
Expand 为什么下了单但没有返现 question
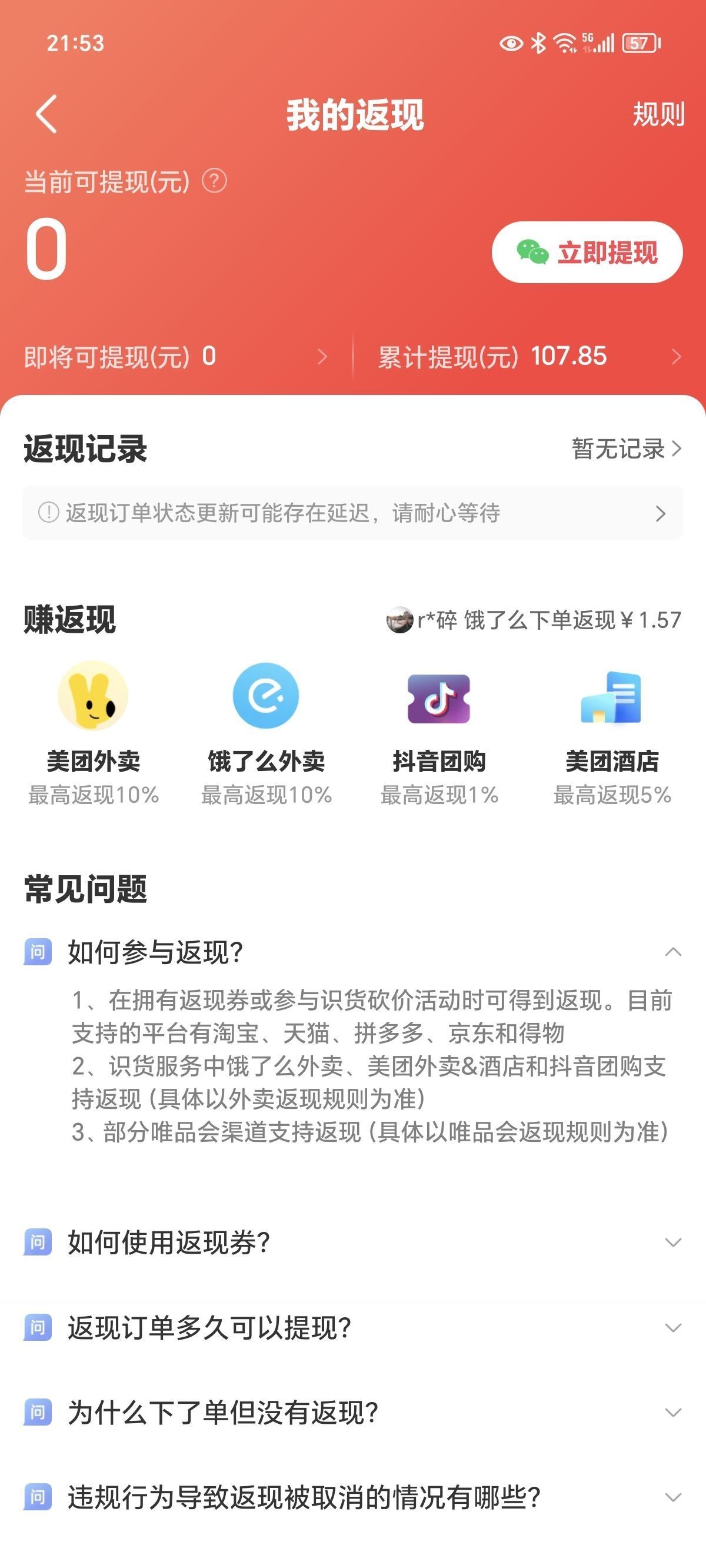click(353, 1412)
